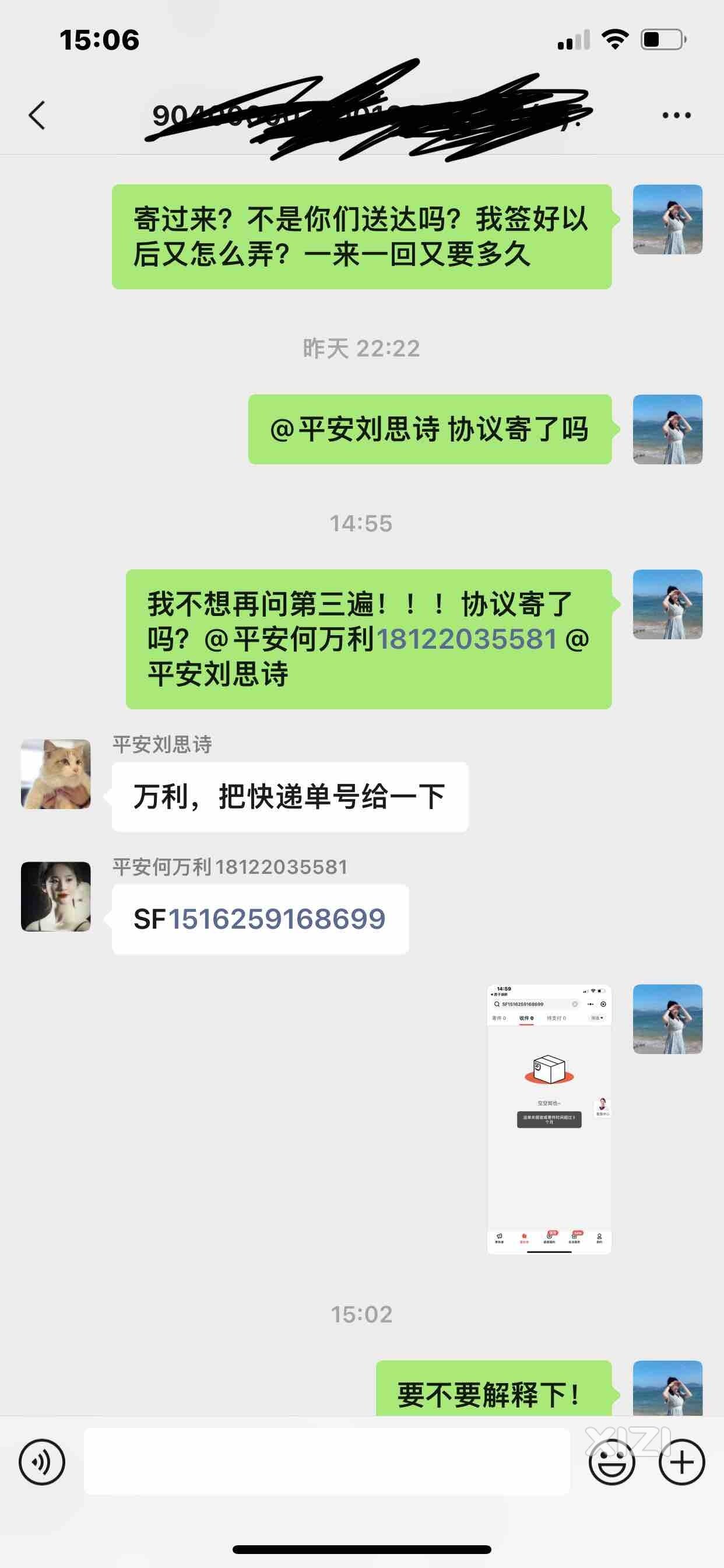The height and width of the screenshot is (1568, 724).
Task: Tap phone number 18122035581 in green bubble
Action: tap(467, 639)
